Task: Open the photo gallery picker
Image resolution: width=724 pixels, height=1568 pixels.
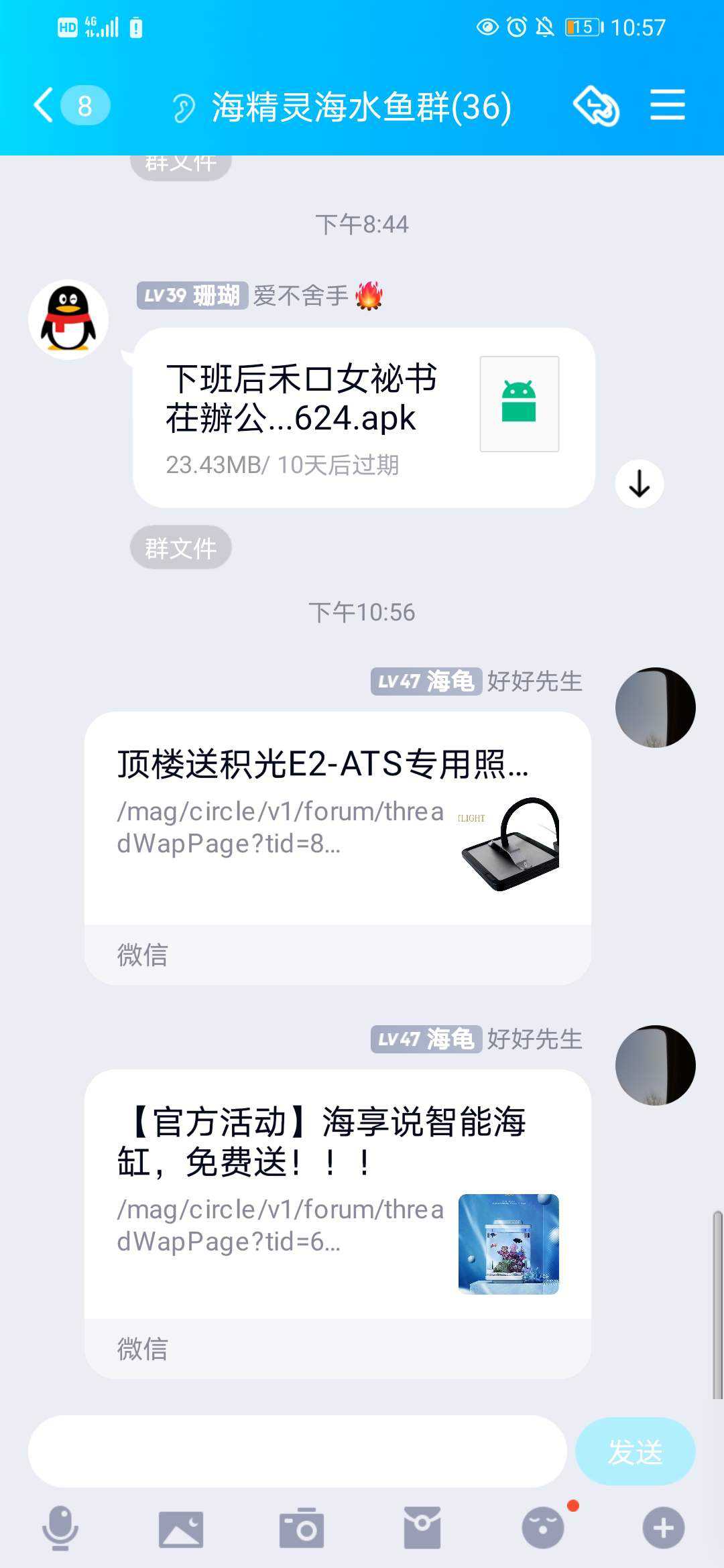Action: (180, 1528)
